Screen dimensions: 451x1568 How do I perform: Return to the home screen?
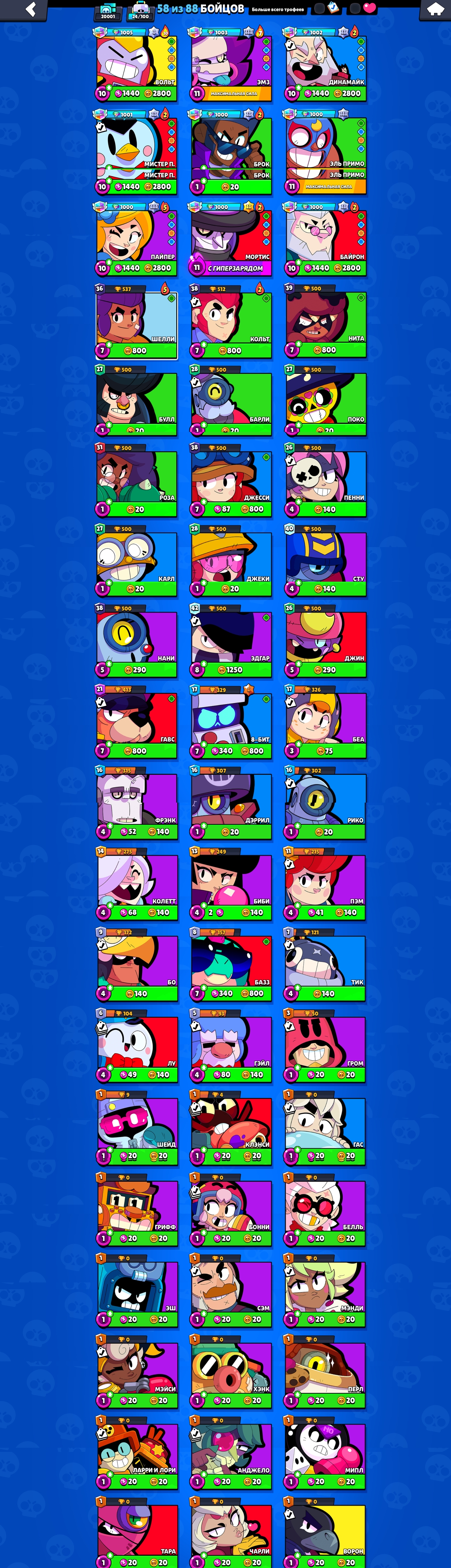[x=434, y=9]
